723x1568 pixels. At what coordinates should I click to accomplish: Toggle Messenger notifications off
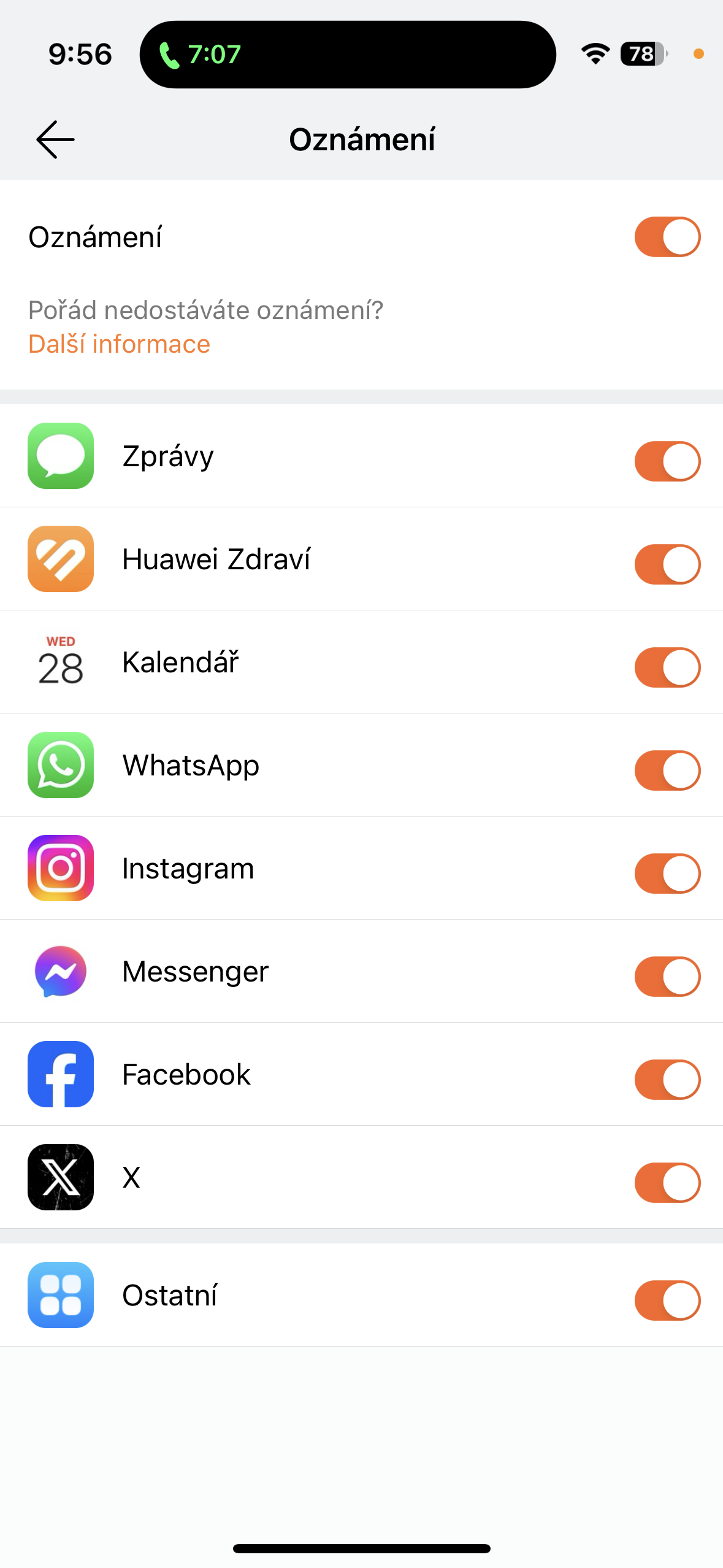667,976
